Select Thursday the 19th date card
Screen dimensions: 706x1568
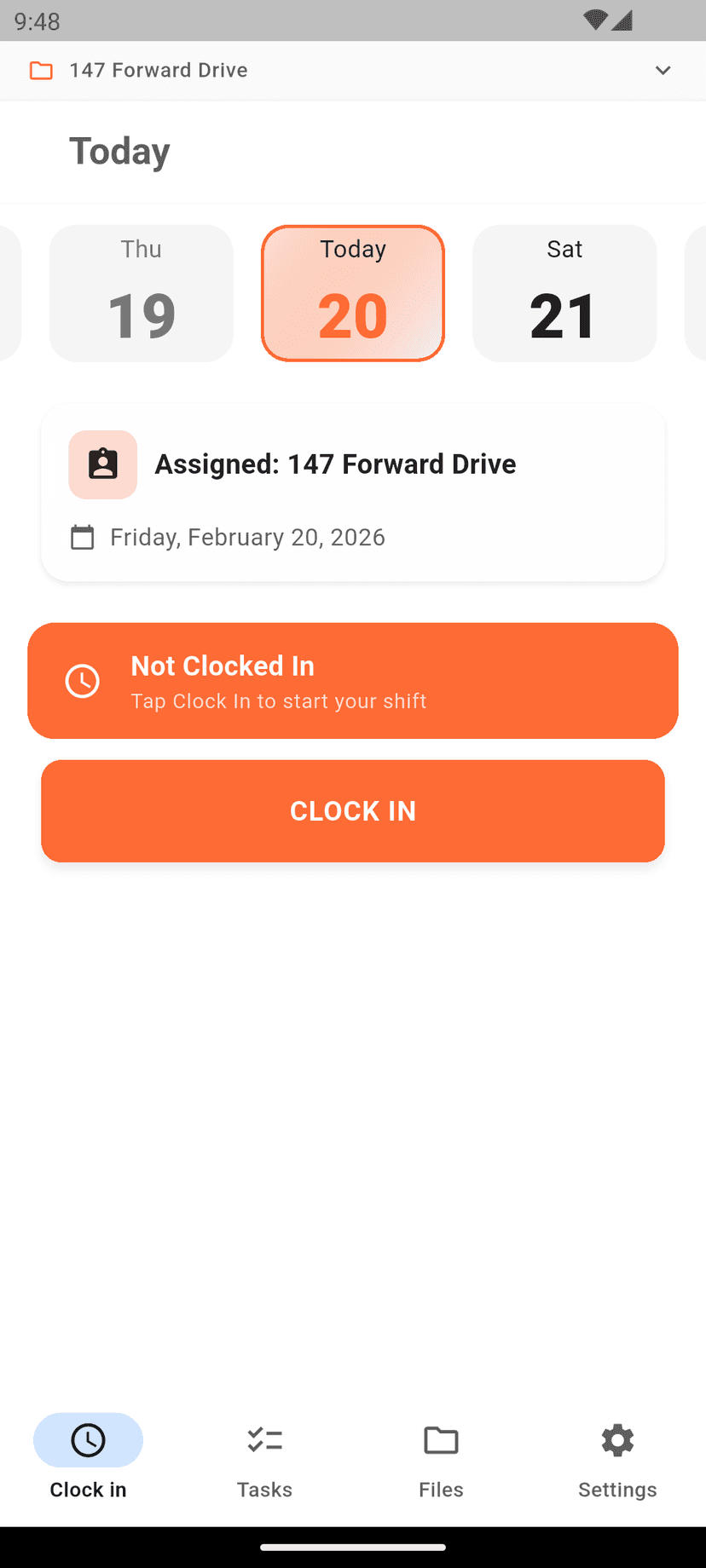(x=141, y=293)
